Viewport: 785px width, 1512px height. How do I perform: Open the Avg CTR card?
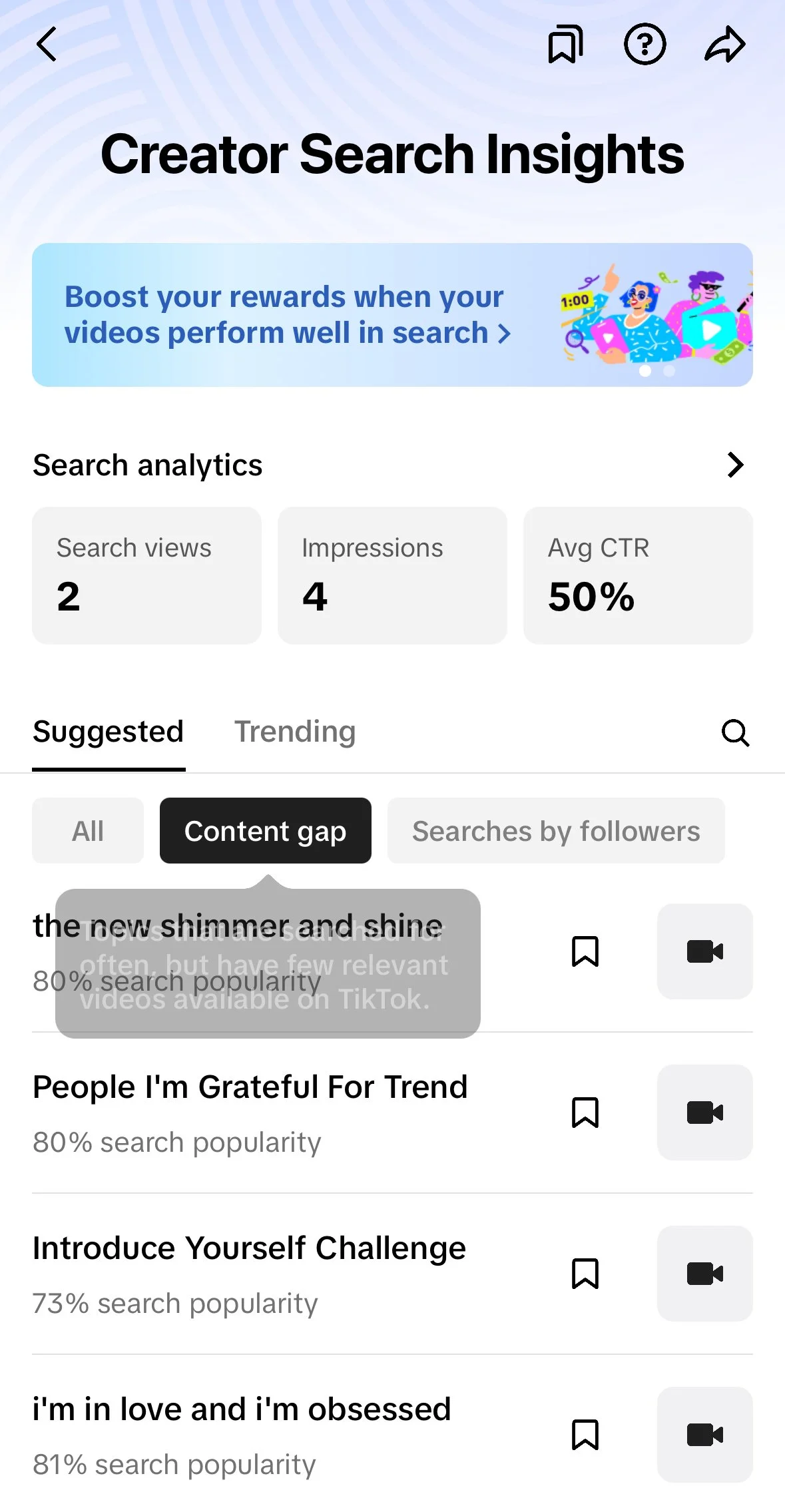click(x=637, y=575)
